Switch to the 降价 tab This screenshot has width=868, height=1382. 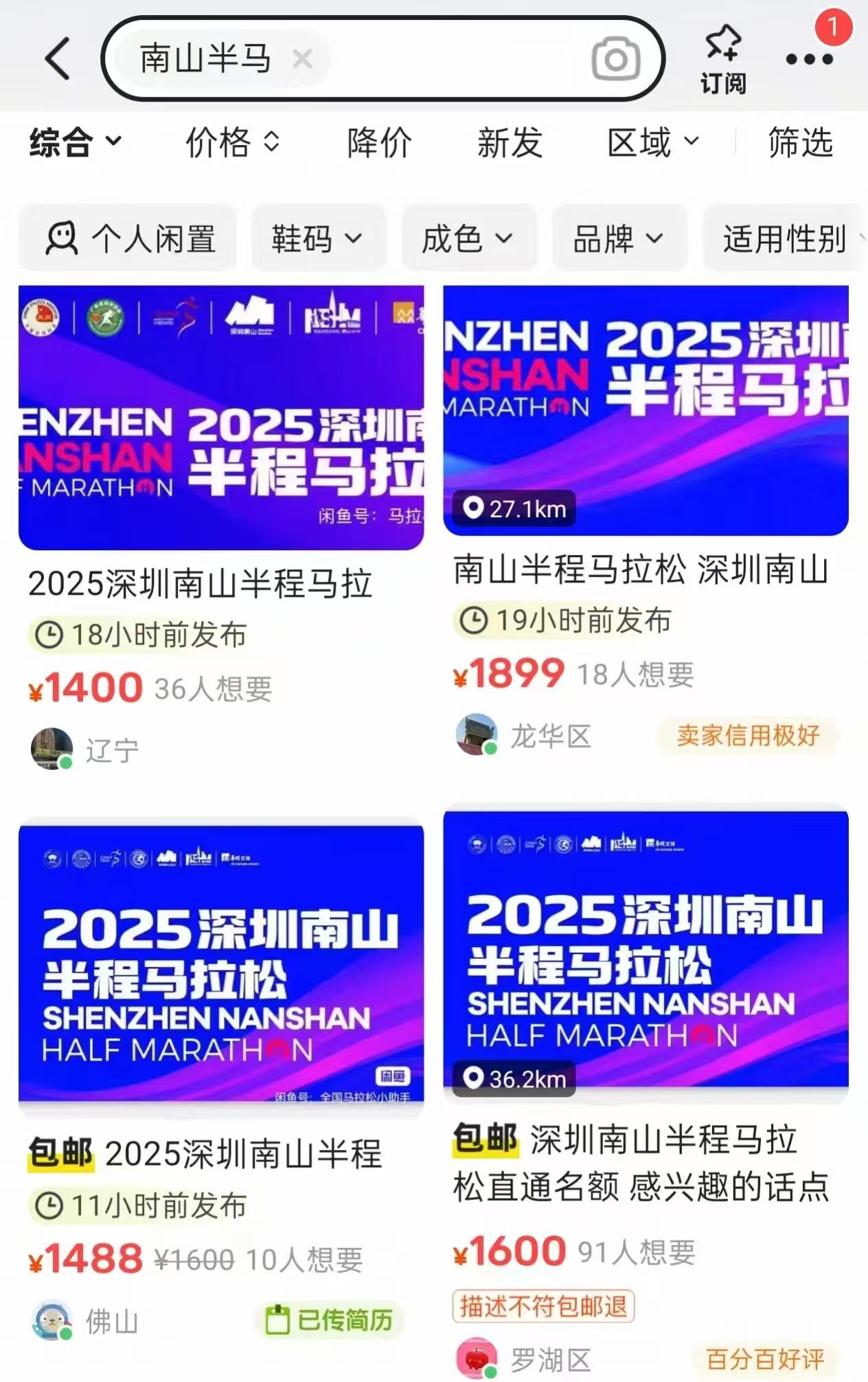click(x=379, y=143)
